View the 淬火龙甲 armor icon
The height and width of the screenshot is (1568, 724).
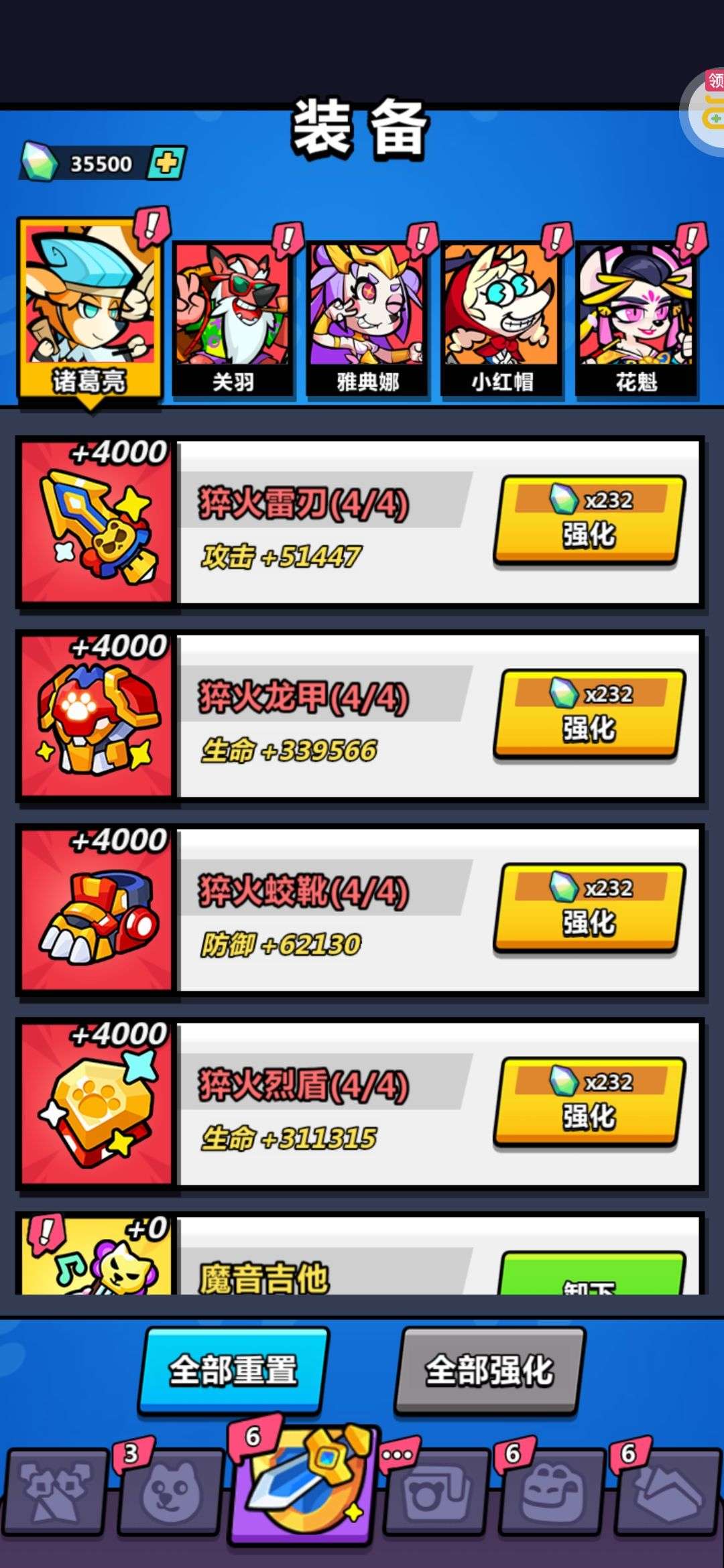click(x=97, y=716)
